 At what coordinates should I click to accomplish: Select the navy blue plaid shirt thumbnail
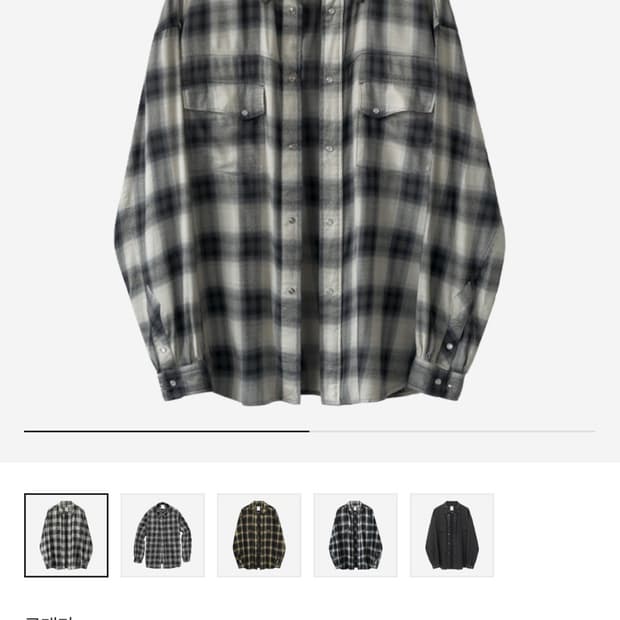click(355, 535)
